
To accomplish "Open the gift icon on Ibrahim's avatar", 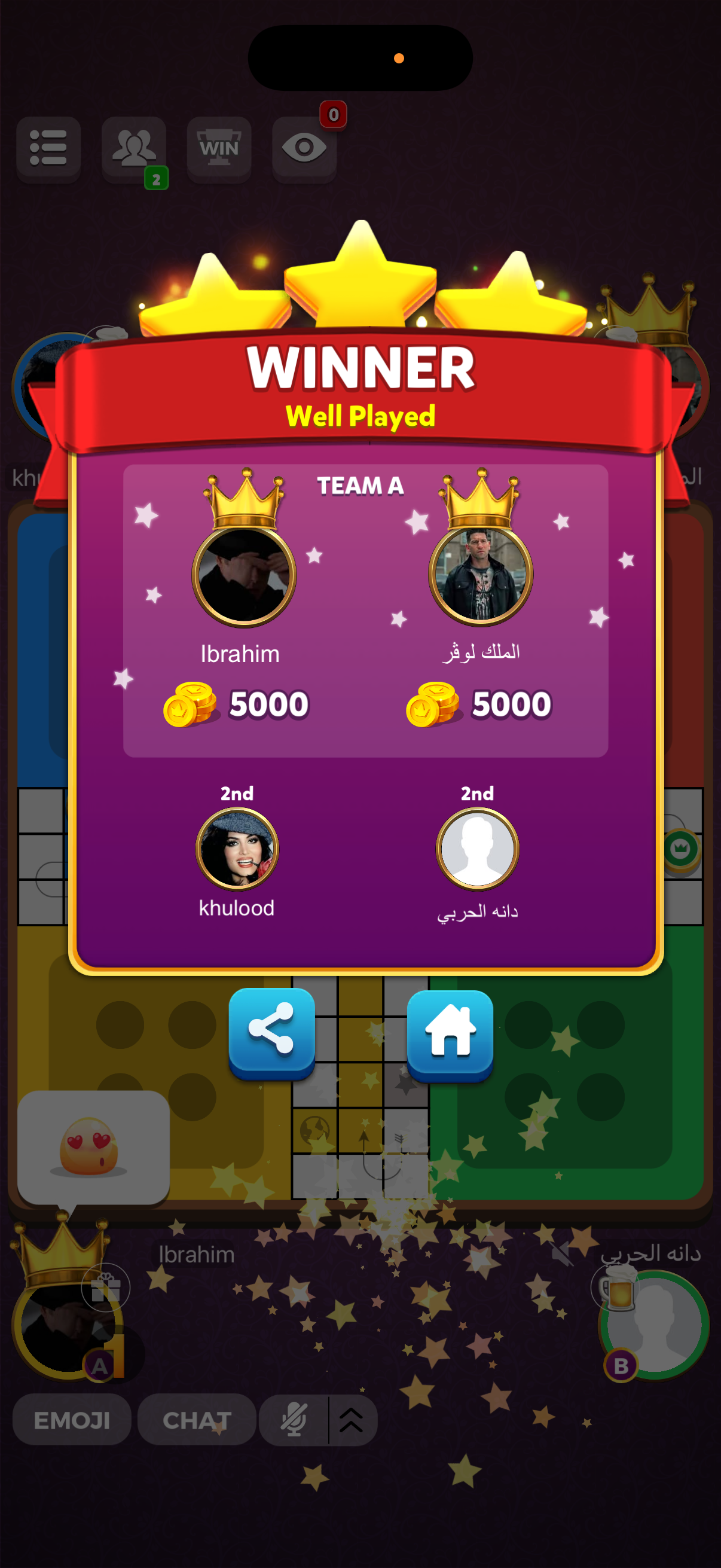I will tap(106, 1288).
